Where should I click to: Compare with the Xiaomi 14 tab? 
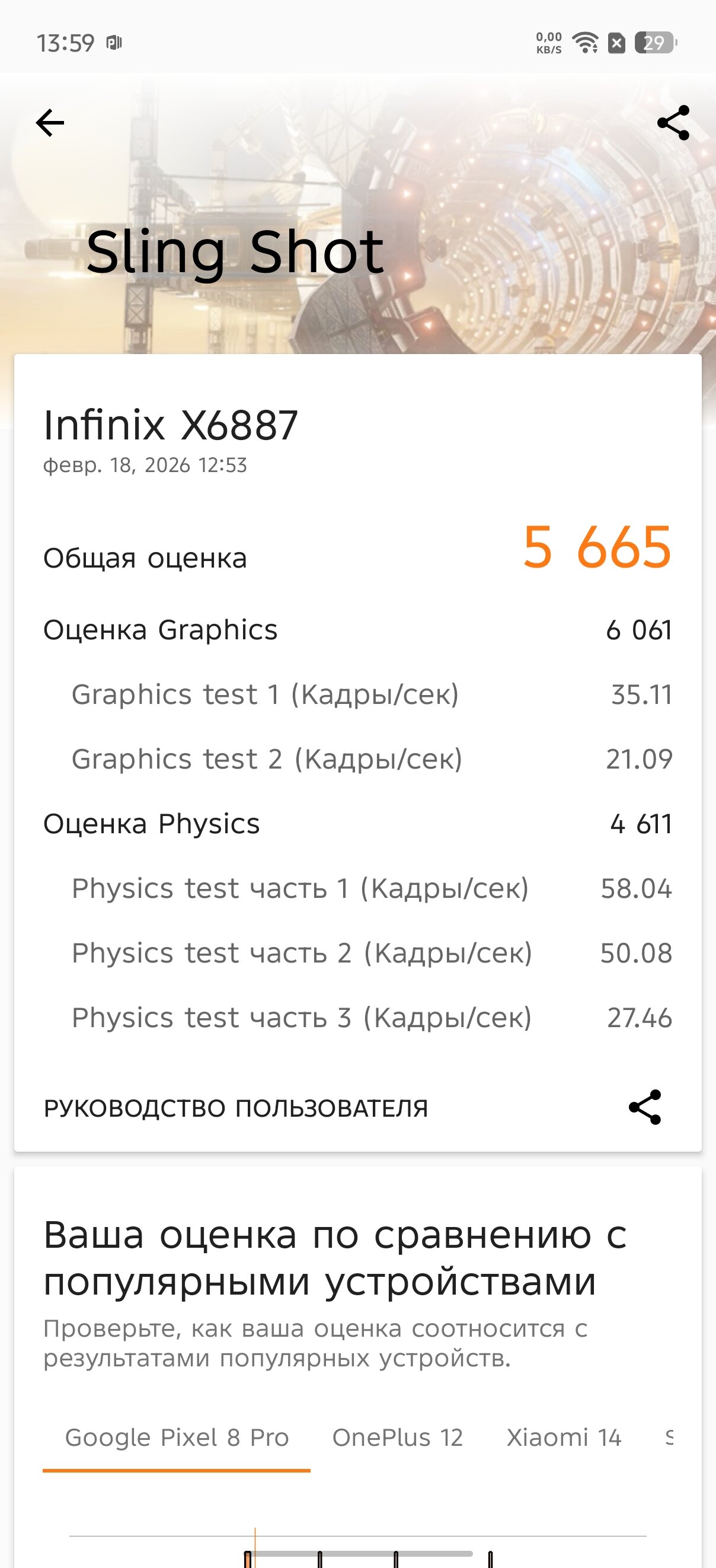pyautogui.click(x=564, y=1438)
